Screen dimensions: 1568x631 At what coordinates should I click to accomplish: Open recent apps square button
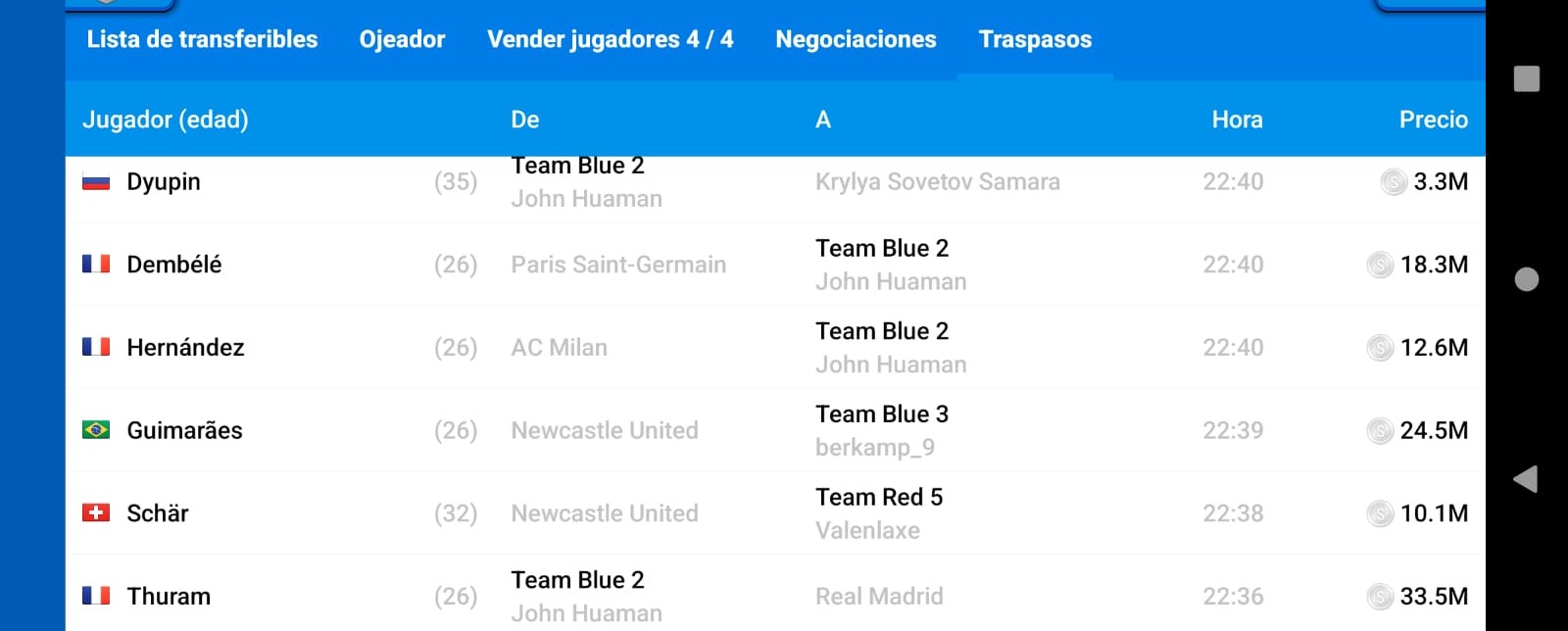pyautogui.click(x=1526, y=79)
